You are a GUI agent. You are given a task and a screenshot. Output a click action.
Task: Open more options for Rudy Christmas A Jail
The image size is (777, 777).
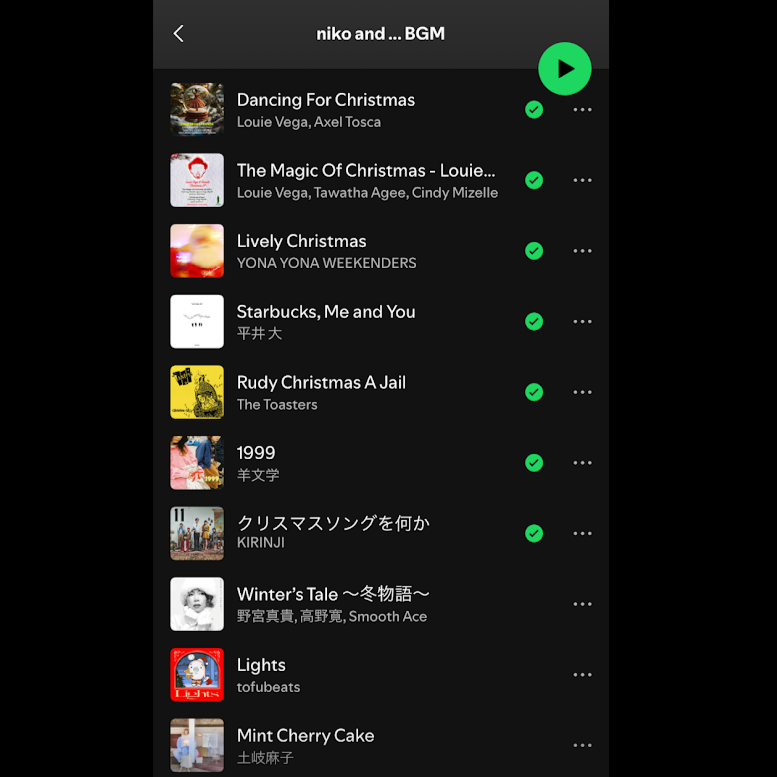[582, 392]
